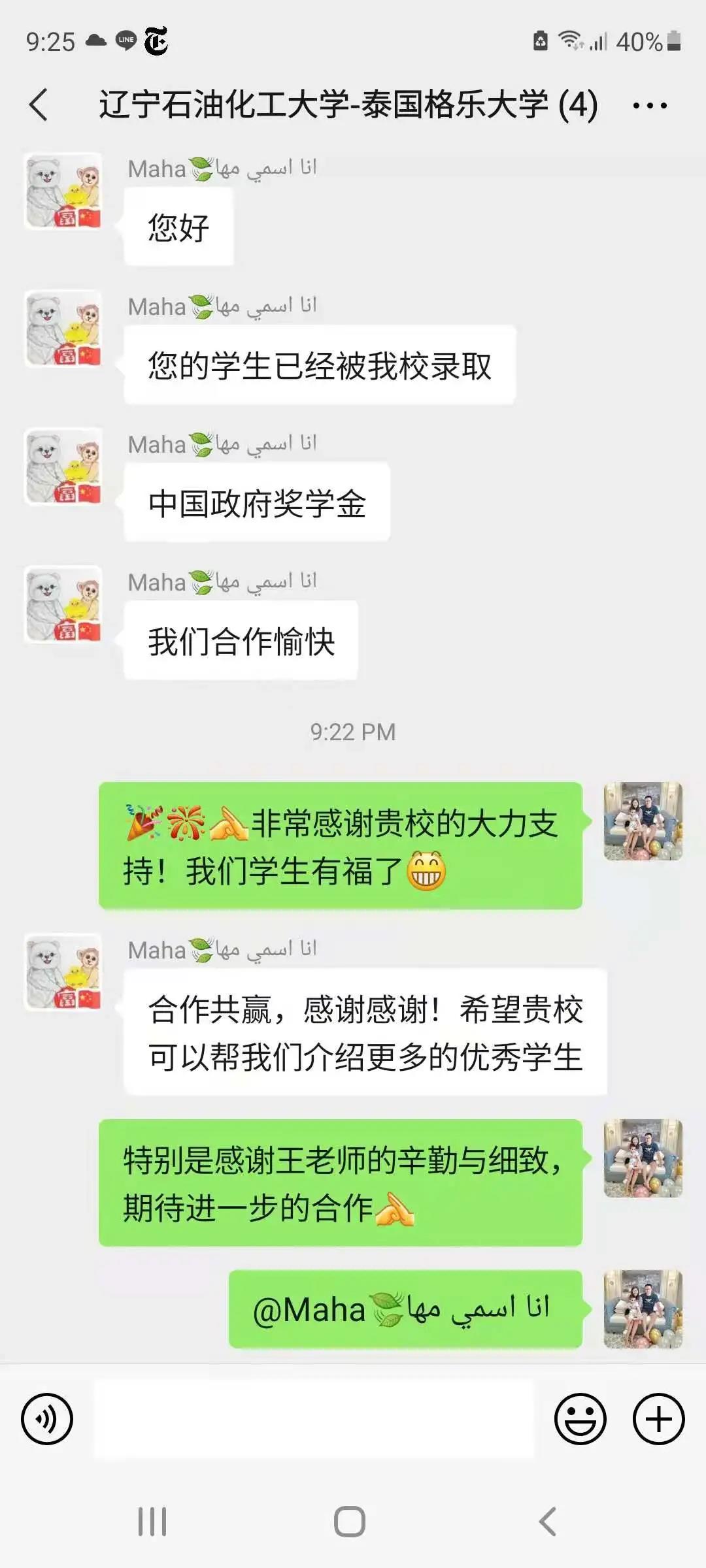Tap the message text field
Screen dimensions: 706x1568
(314, 1418)
